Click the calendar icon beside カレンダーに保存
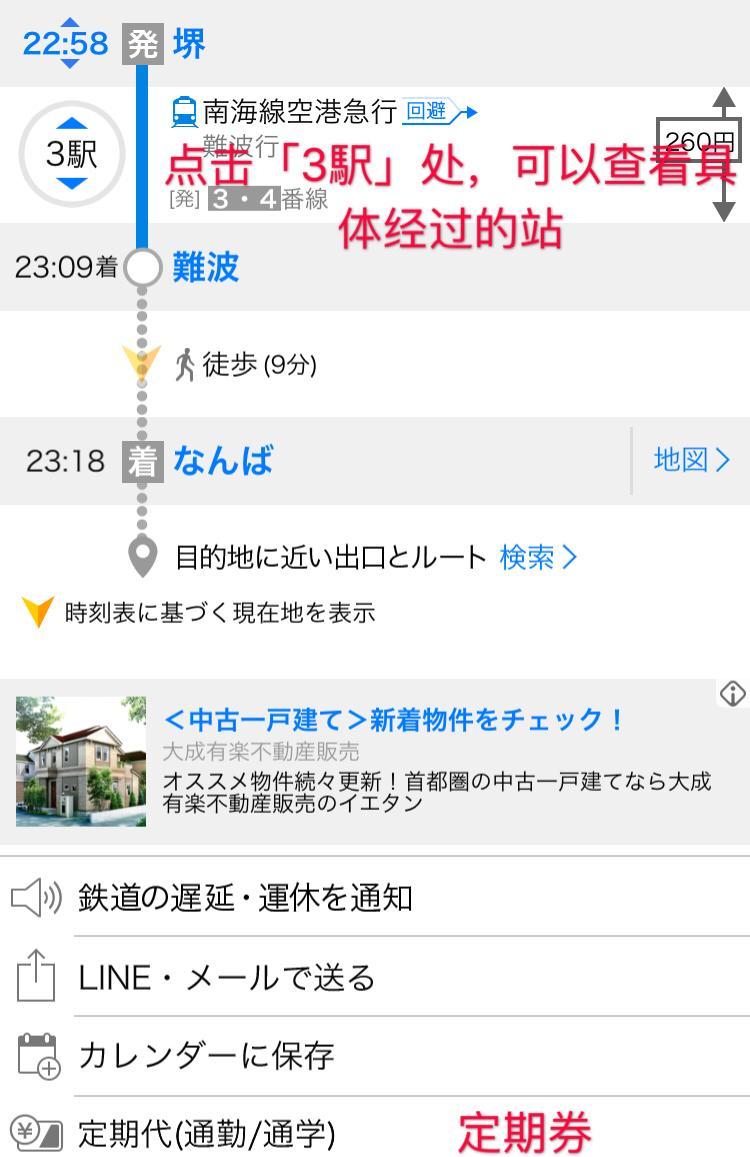 (x=37, y=1055)
